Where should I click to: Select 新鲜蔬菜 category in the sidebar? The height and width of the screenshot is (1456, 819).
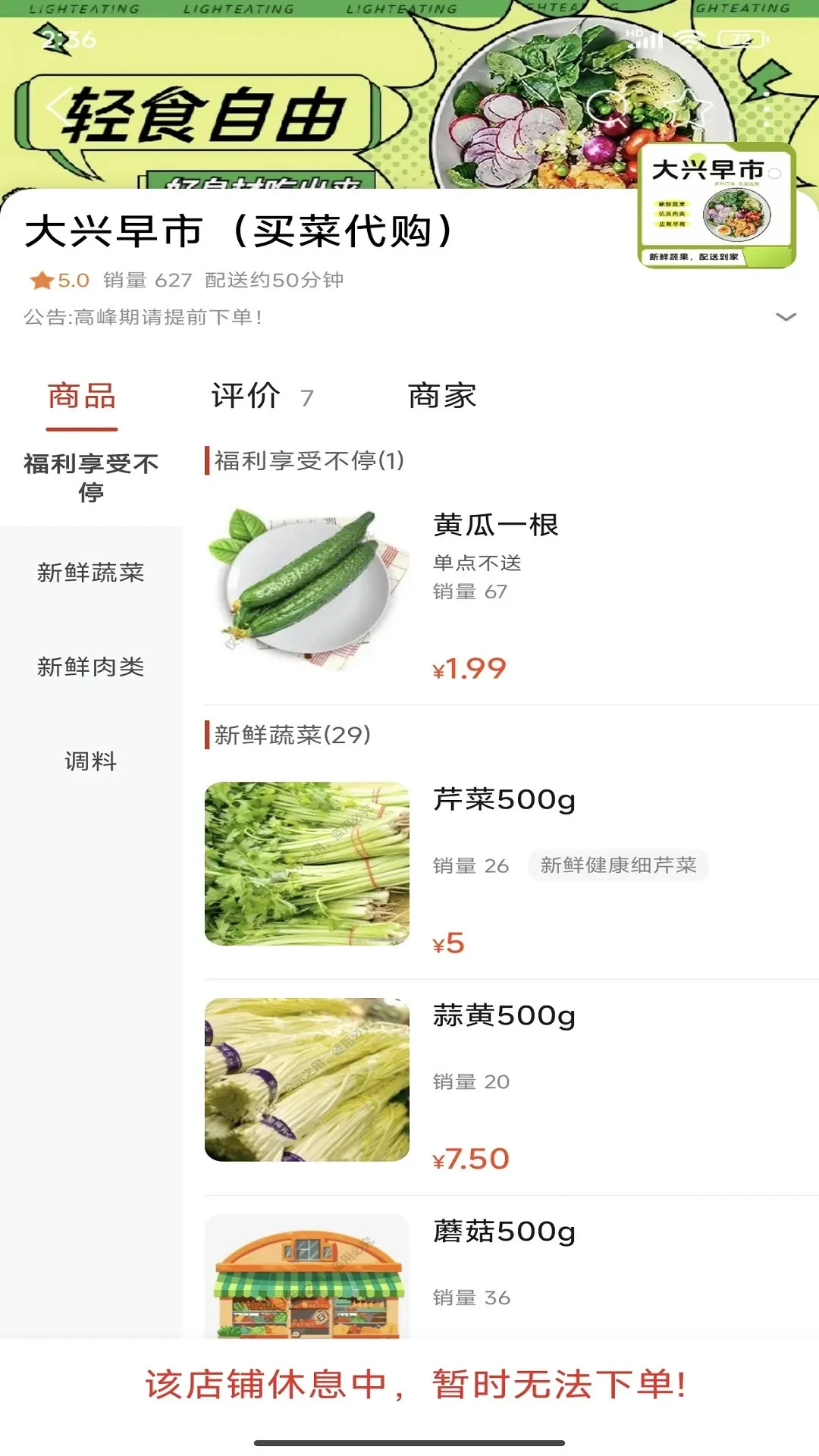pos(90,574)
